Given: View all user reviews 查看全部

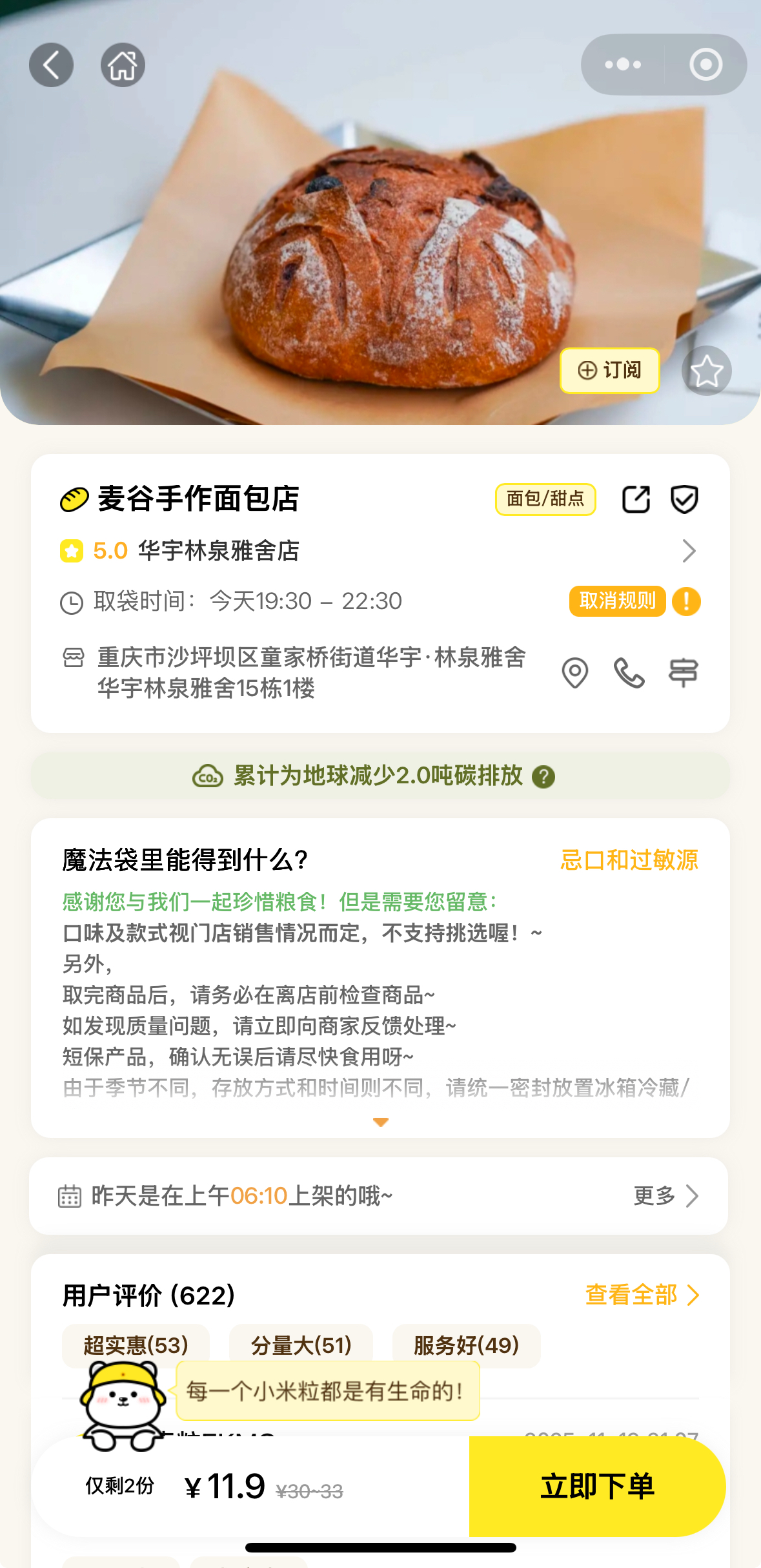Looking at the screenshot, I should pyautogui.click(x=642, y=1295).
